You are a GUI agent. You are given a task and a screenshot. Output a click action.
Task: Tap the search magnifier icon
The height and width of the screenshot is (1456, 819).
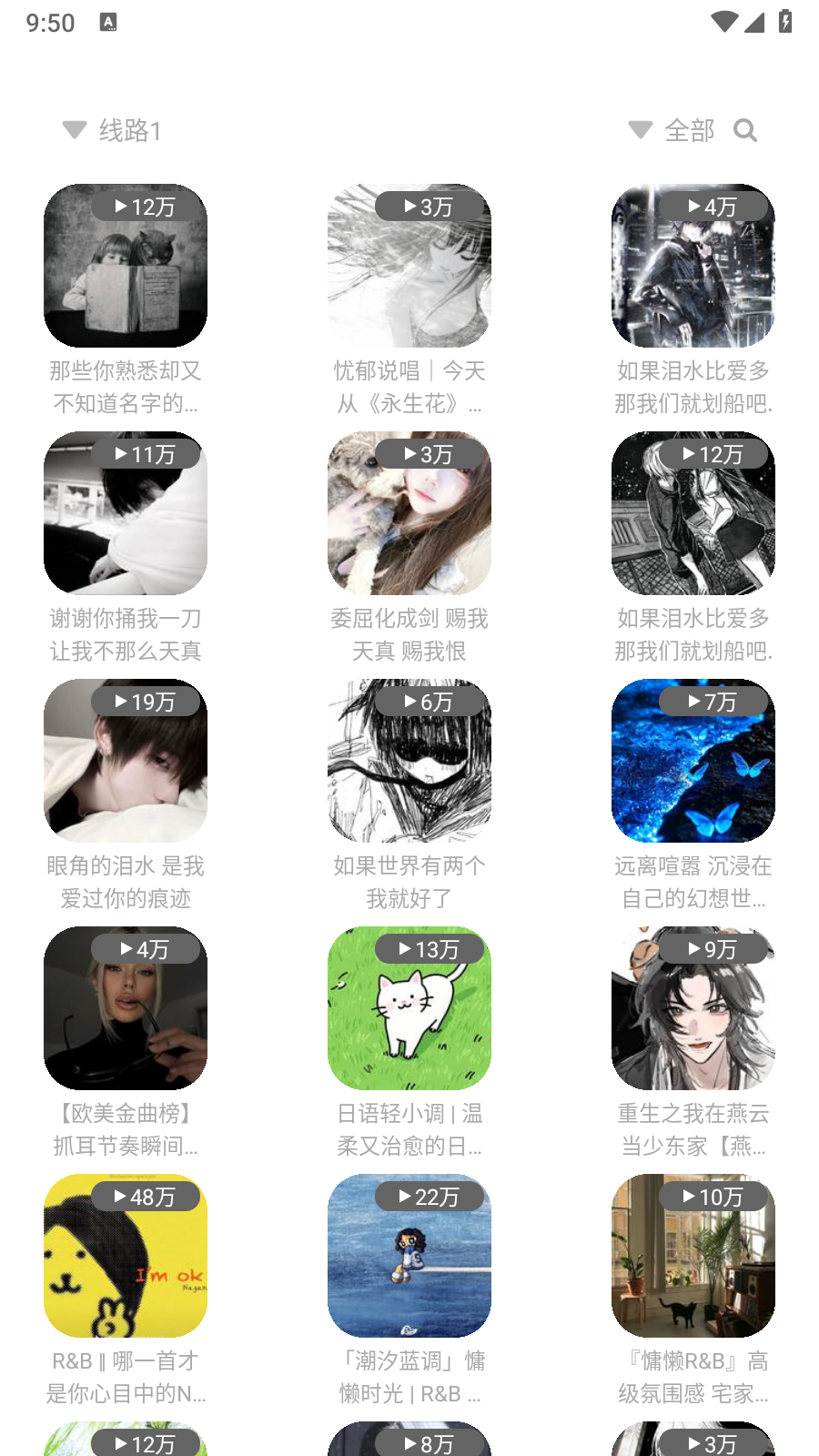(x=745, y=130)
